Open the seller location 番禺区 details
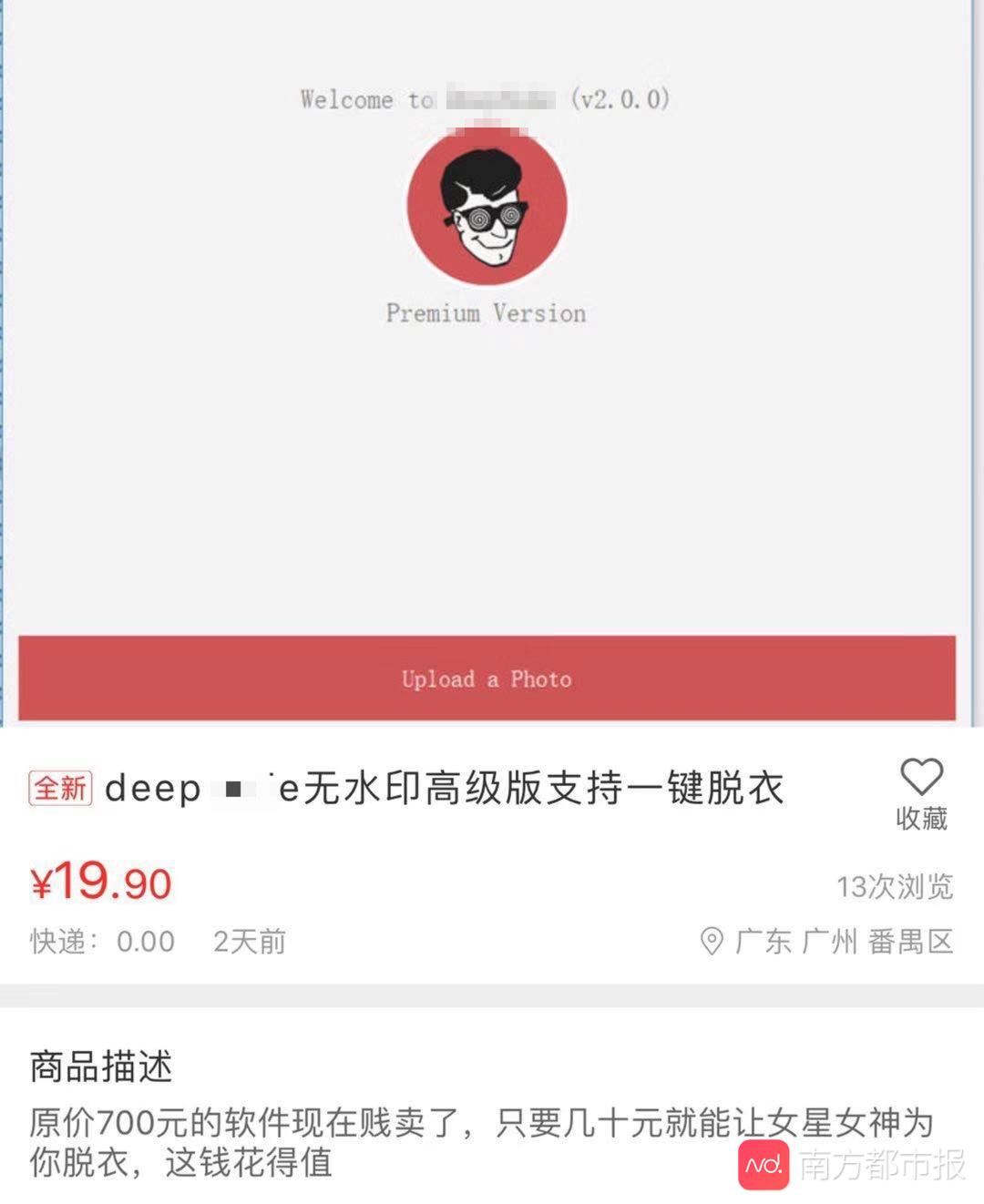The width and height of the screenshot is (984, 1204). 911,942
